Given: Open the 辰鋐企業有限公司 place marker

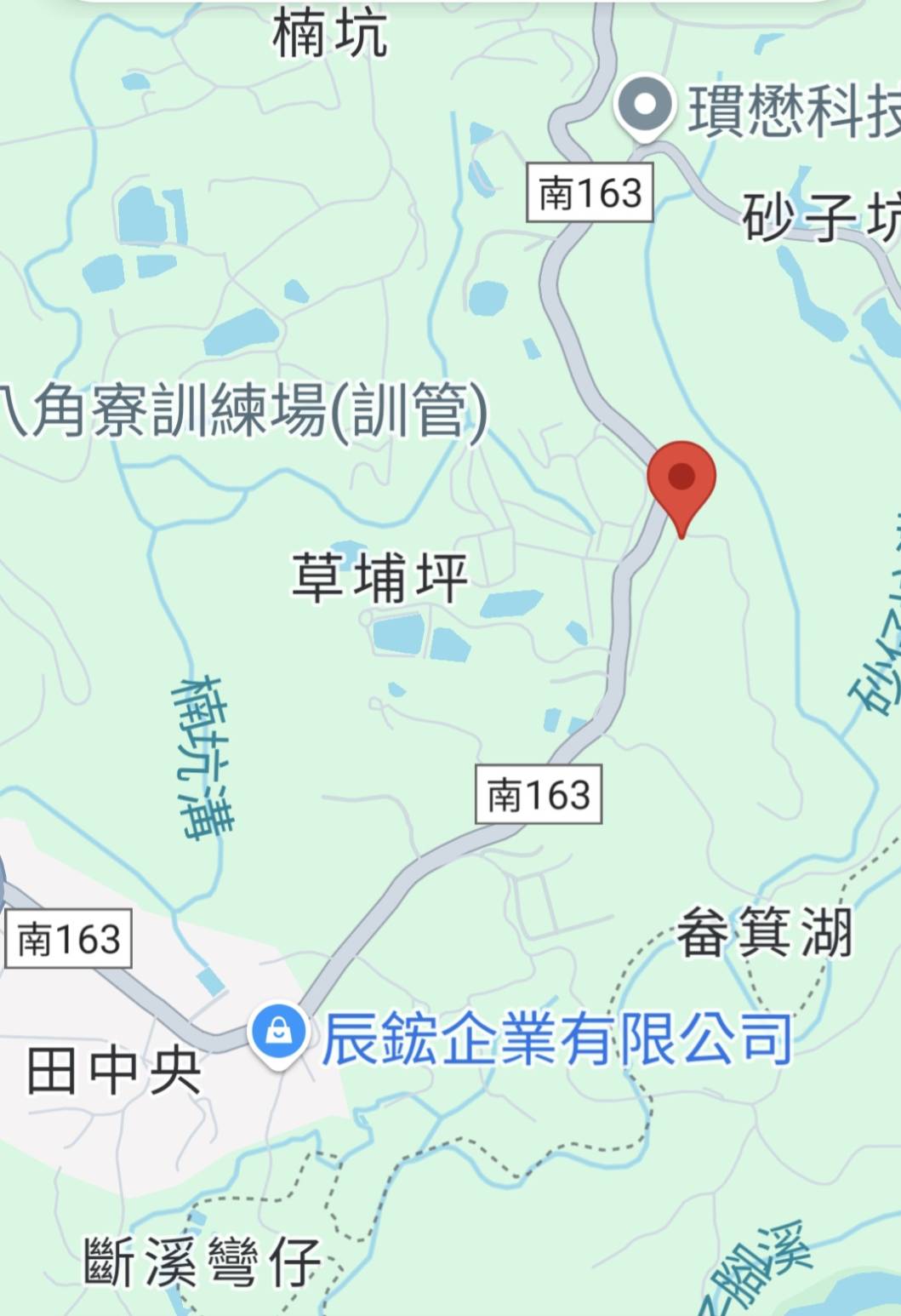Looking at the screenshot, I should (x=277, y=1033).
